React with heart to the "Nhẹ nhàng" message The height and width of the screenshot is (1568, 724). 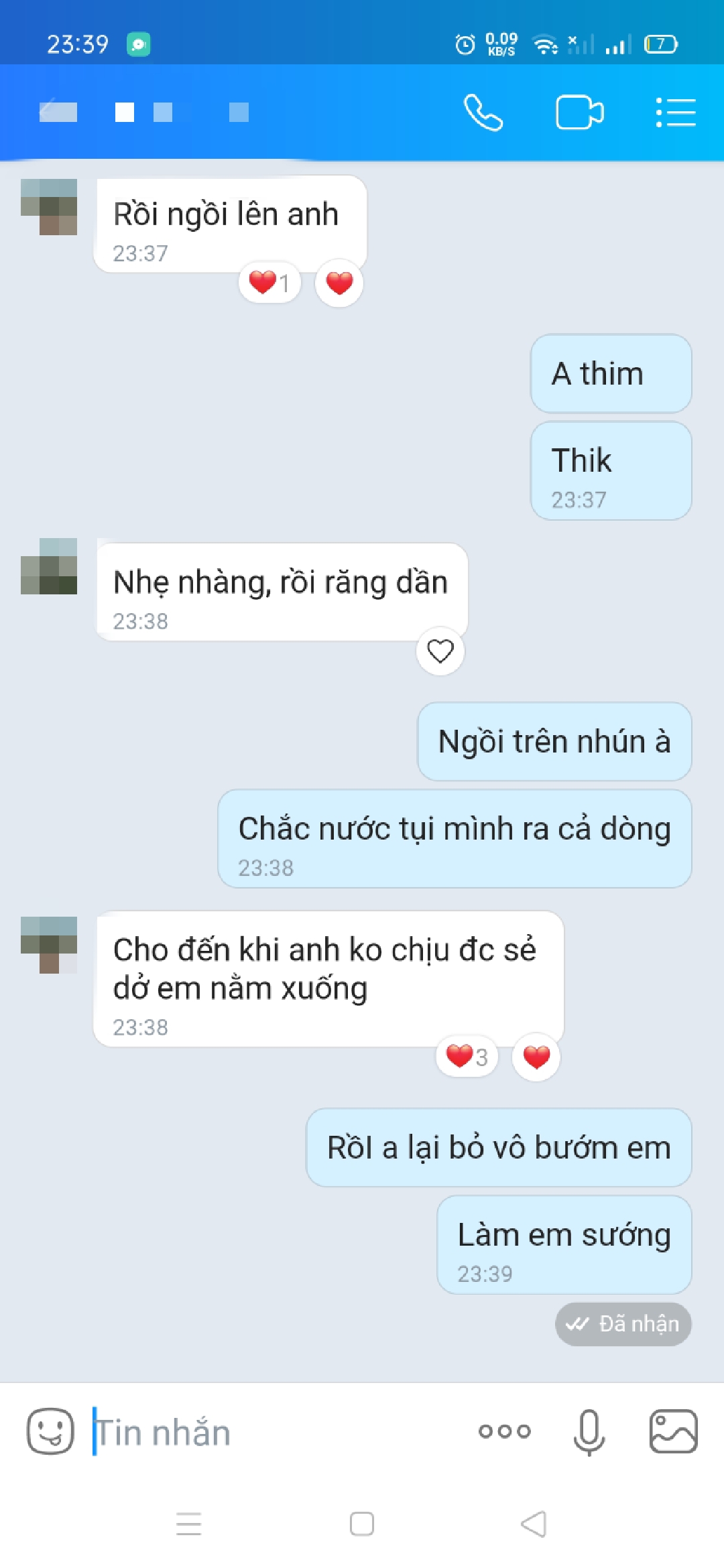(x=440, y=651)
